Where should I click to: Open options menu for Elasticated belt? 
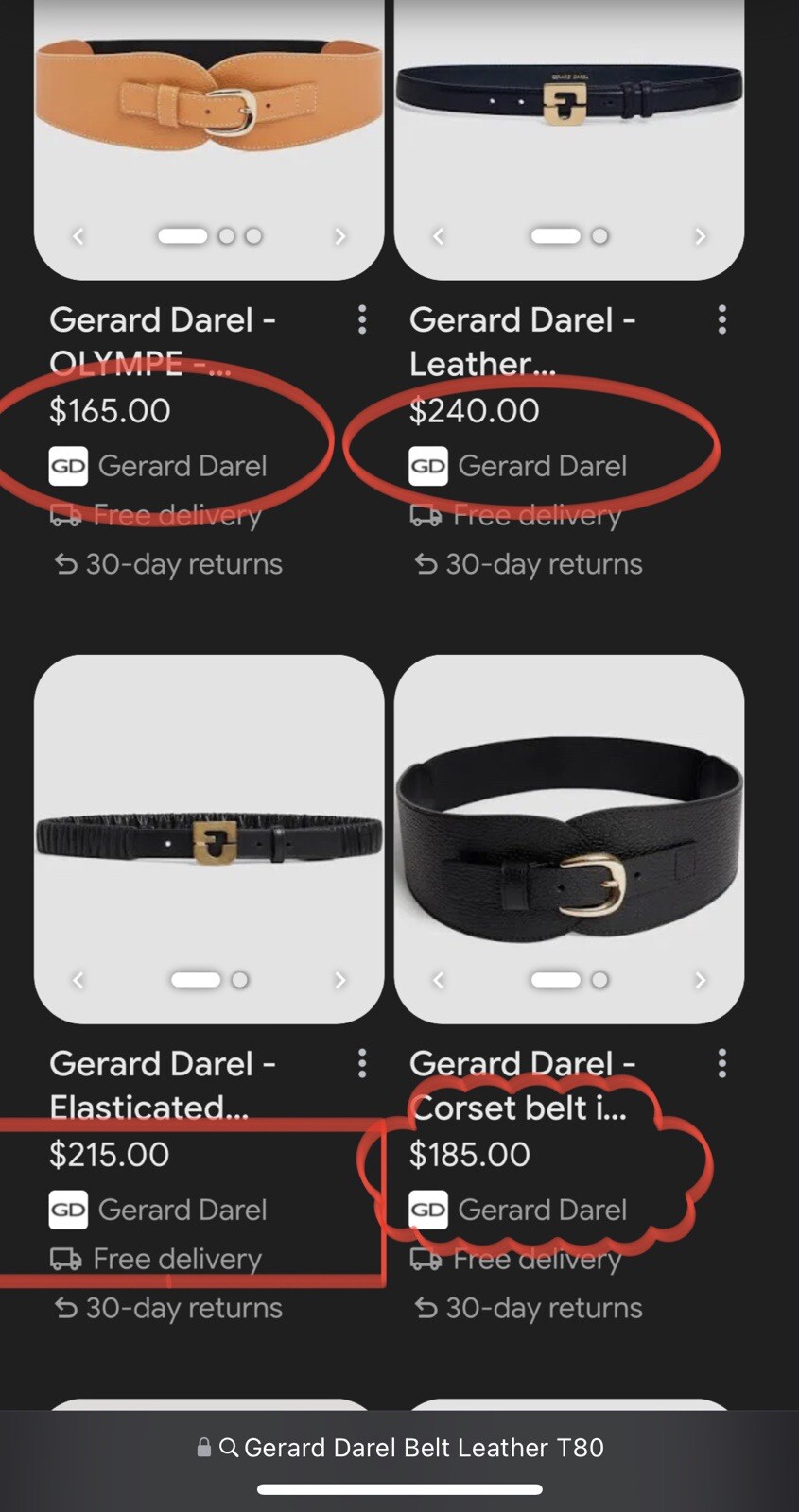click(362, 1064)
